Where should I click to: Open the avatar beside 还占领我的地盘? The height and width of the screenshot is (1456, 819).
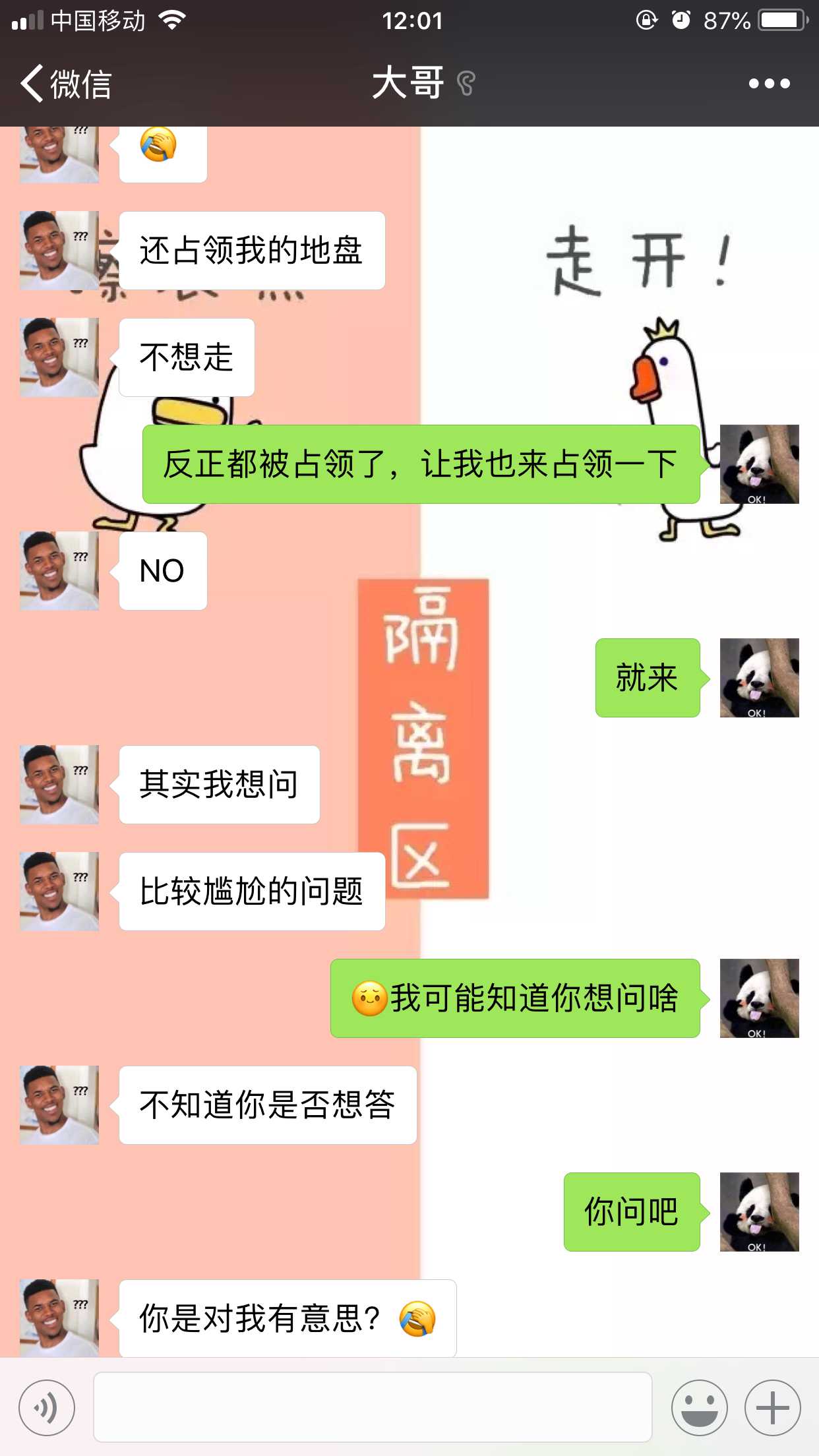click(x=59, y=251)
